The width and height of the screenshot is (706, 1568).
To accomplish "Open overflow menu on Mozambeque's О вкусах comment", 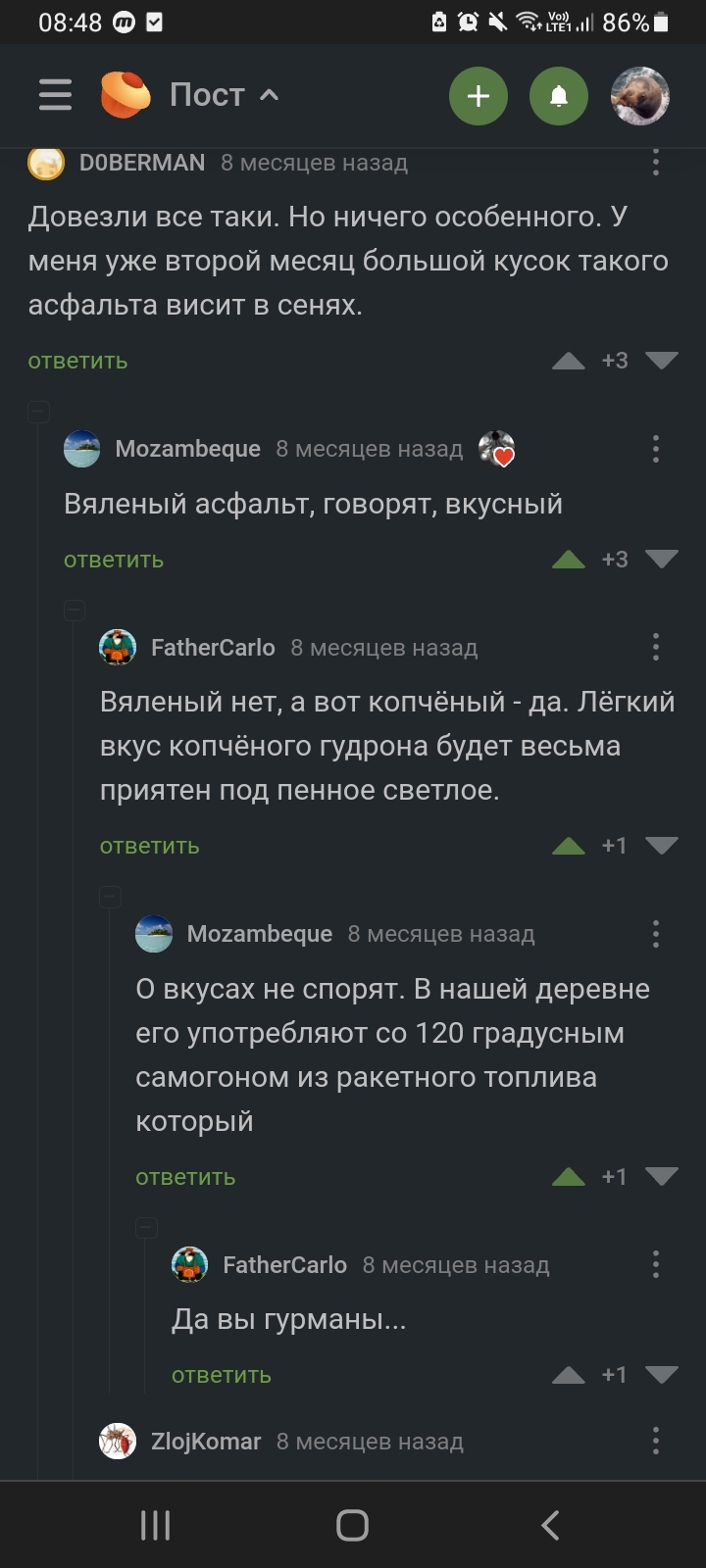I will [x=656, y=934].
